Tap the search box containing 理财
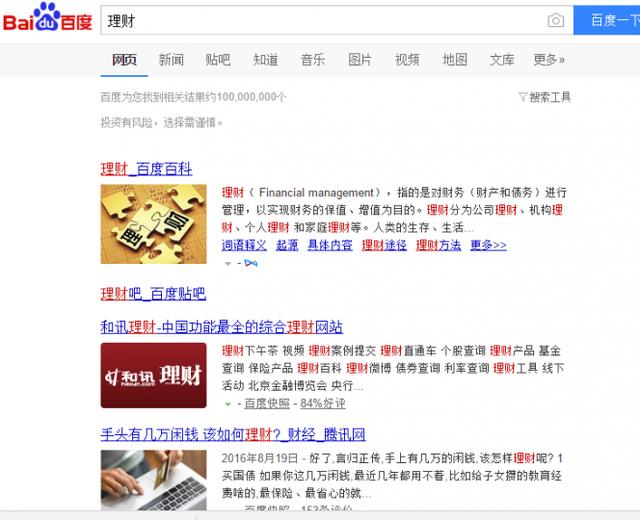The height and width of the screenshot is (520, 640). pos(320,20)
